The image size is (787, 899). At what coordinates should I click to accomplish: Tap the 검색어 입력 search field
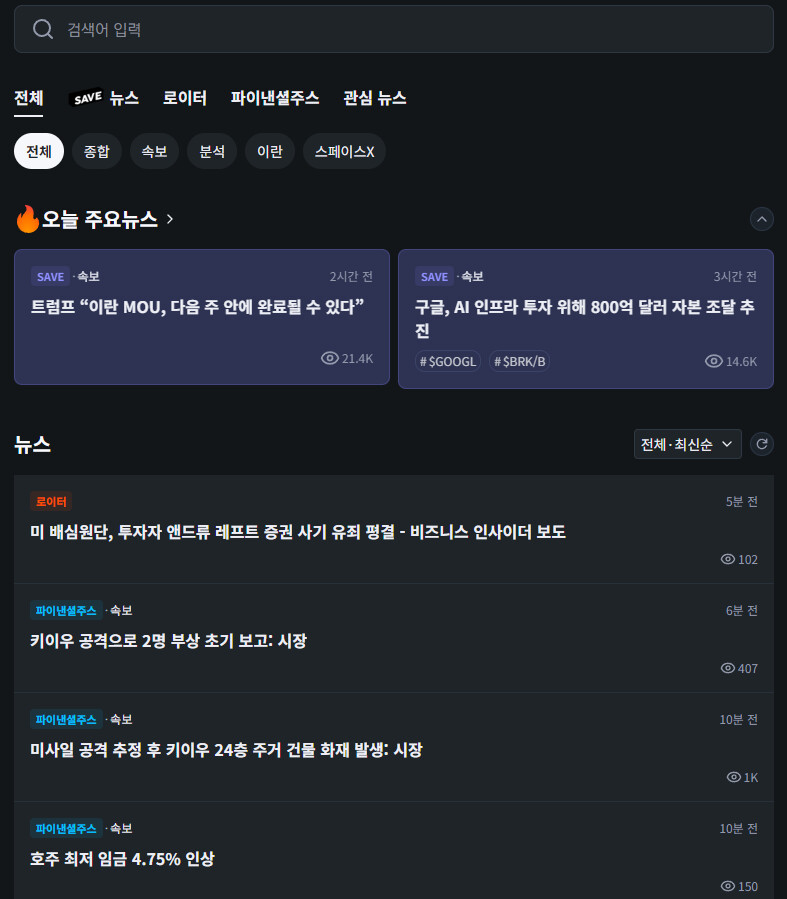click(x=393, y=29)
